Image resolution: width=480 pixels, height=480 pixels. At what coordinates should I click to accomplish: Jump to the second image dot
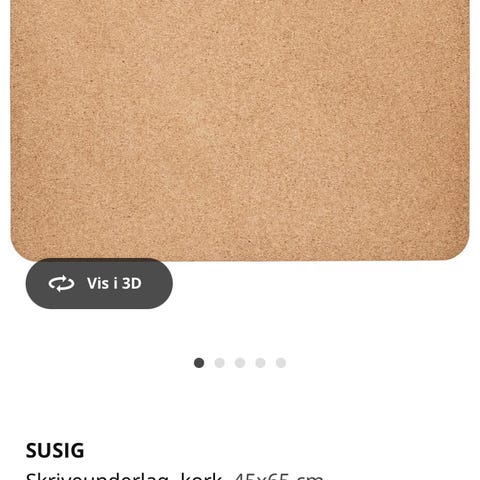(219, 363)
